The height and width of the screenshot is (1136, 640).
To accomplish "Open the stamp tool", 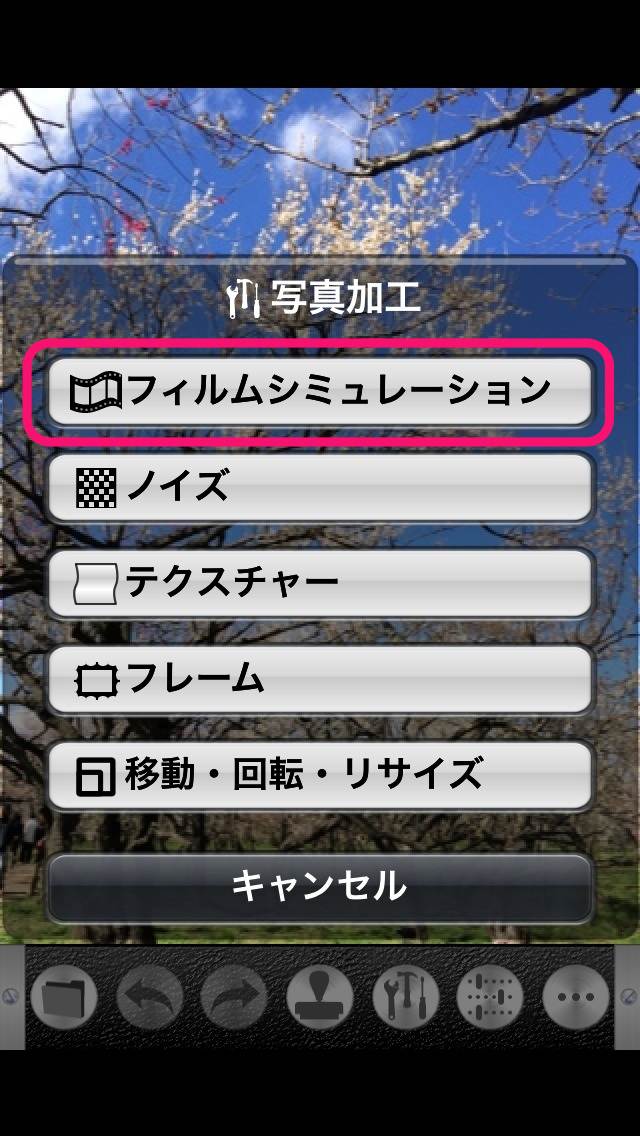I will [x=320, y=997].
